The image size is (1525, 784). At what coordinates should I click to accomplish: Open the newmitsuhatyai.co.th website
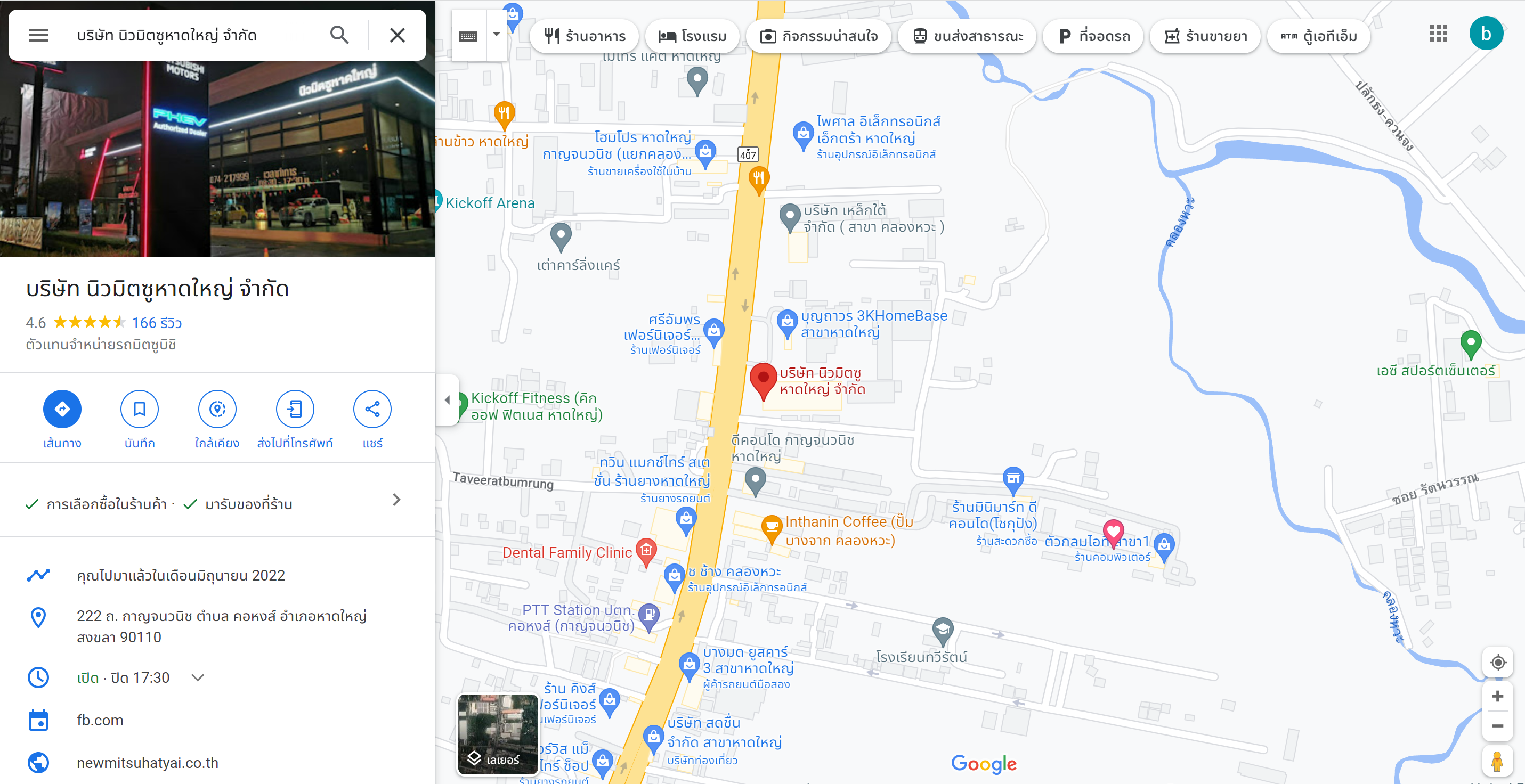click(148, 763)
